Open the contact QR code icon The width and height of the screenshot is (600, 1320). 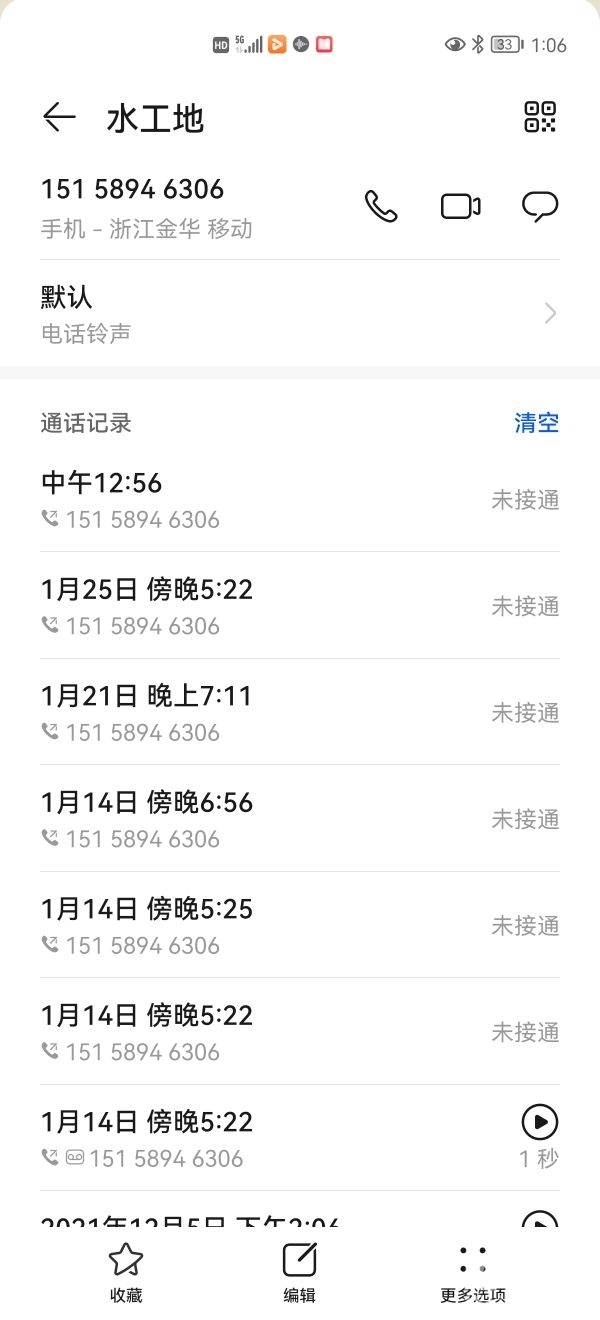click(x=540, y=117)
